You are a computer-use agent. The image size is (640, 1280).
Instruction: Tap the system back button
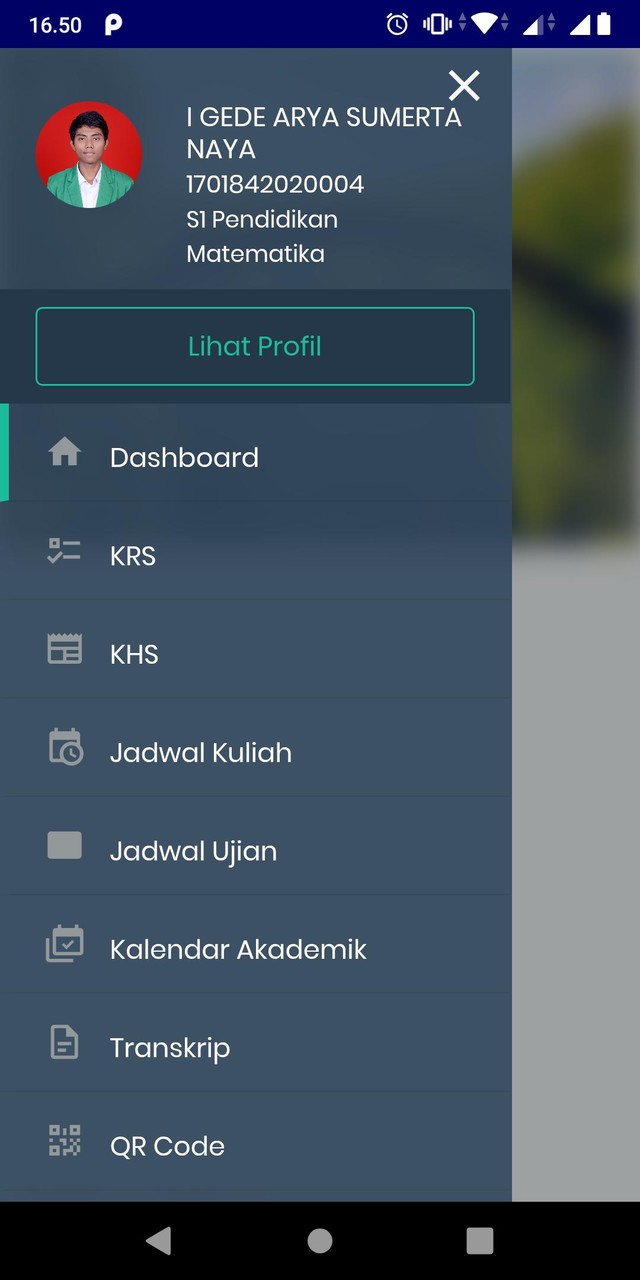158,1241
